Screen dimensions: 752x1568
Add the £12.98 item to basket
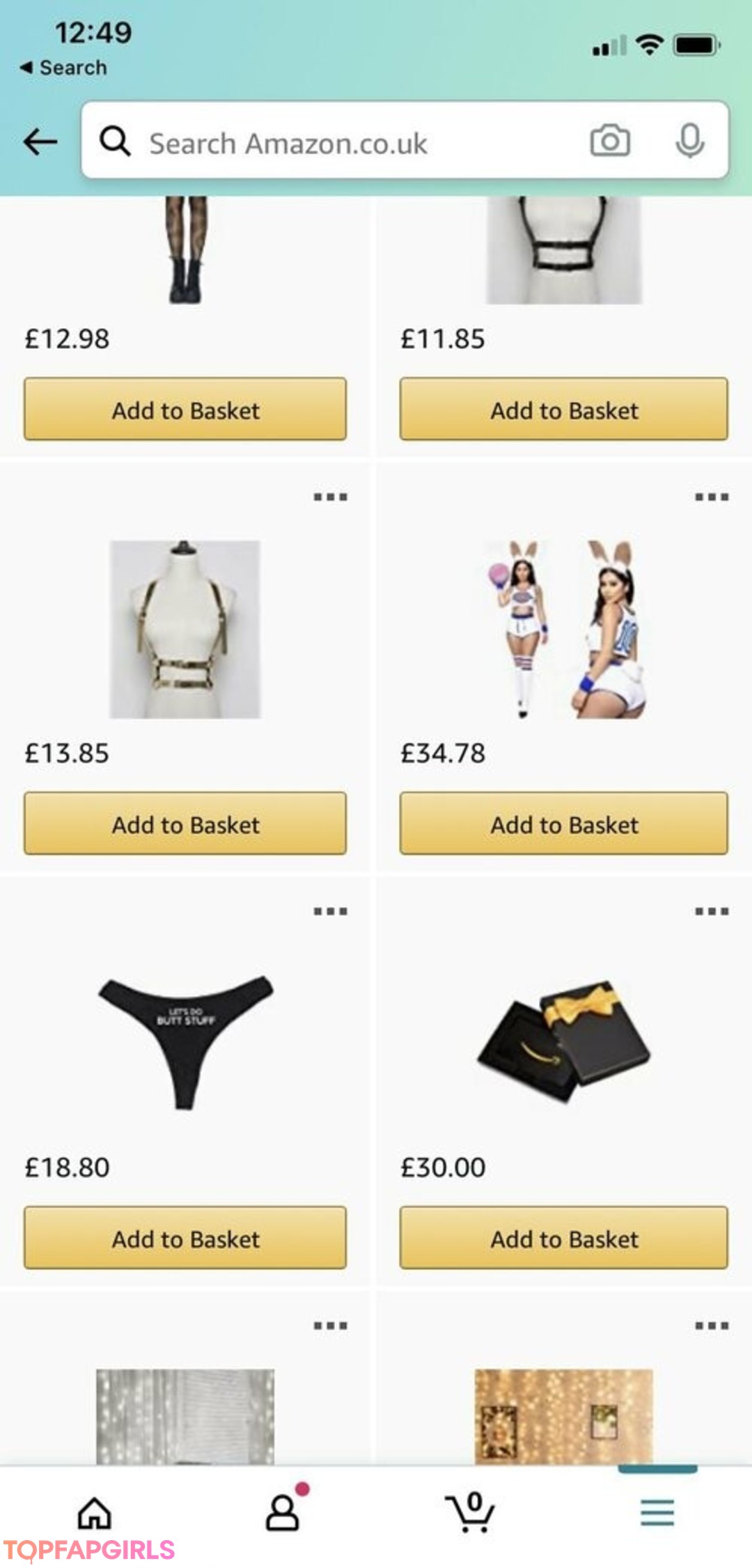point(185,410)
